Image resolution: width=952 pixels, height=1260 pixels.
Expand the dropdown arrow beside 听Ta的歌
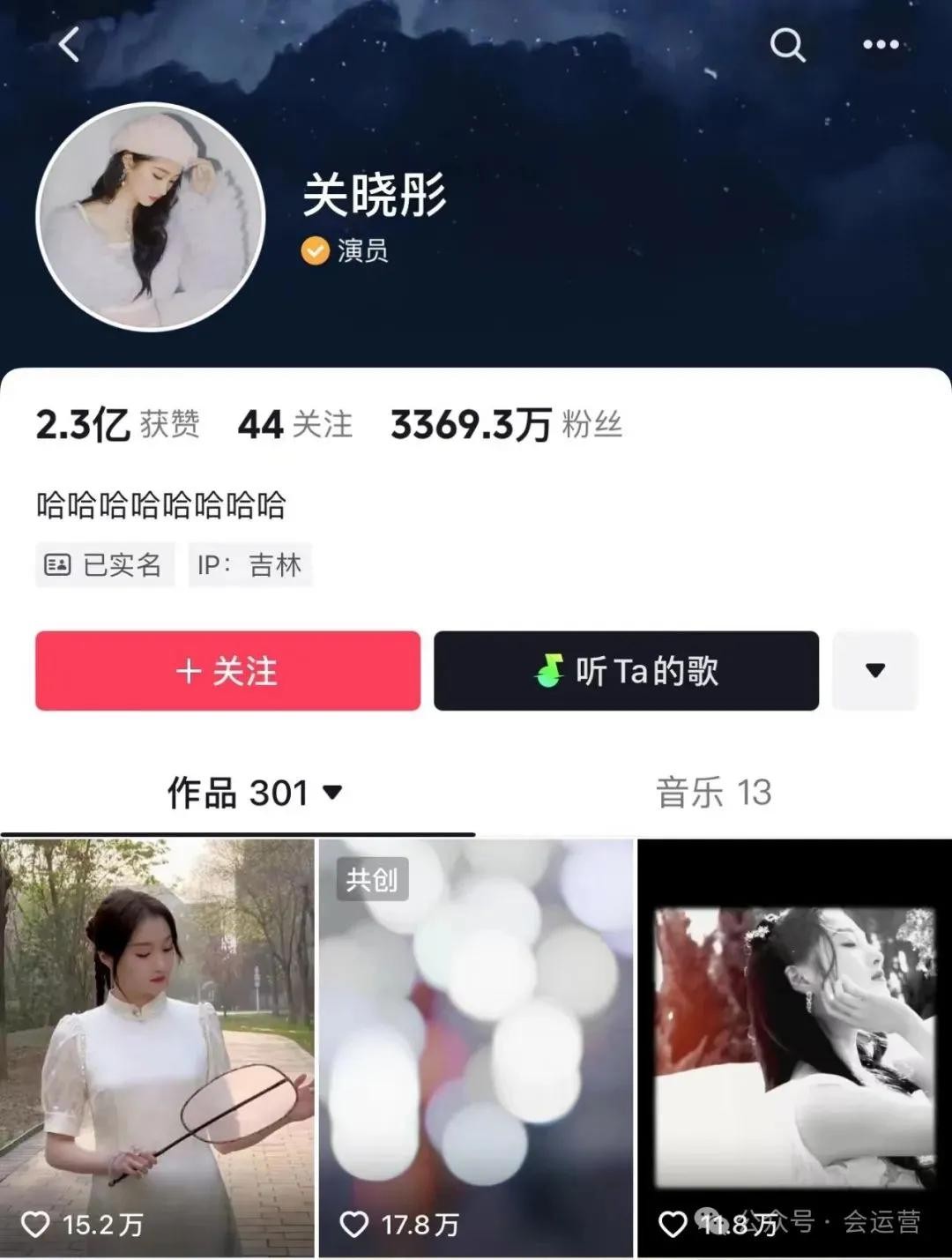[874, 671]
